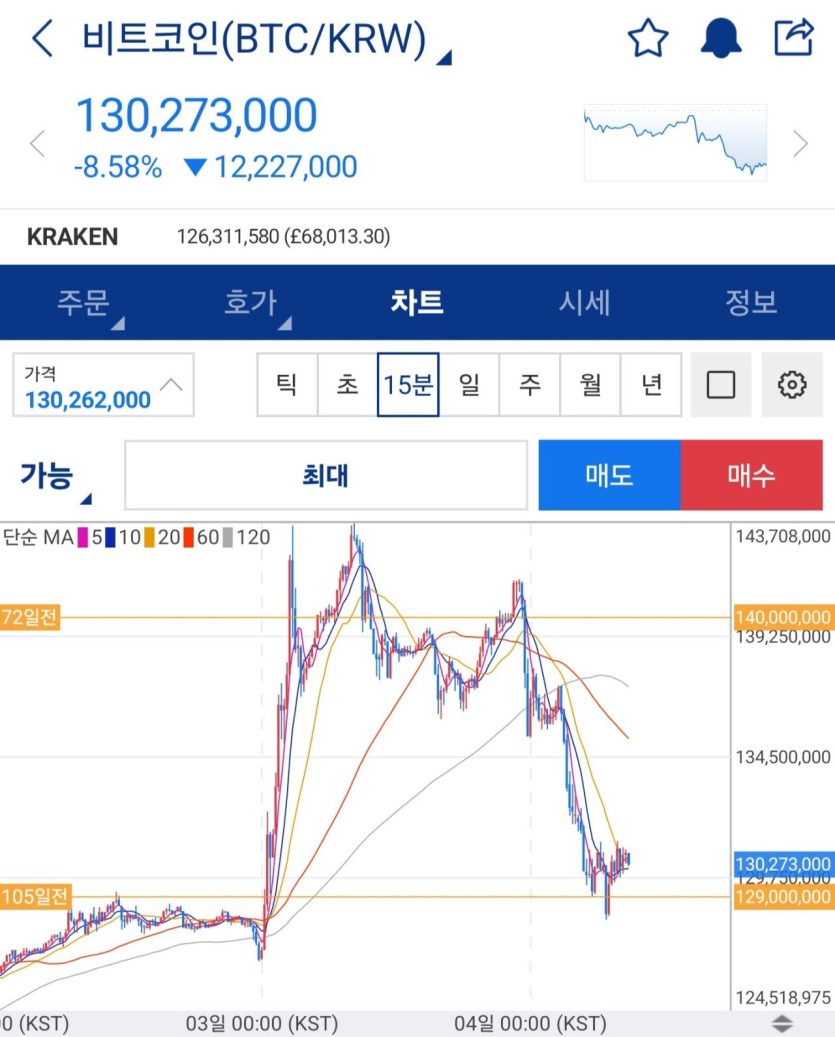Select the 주 chart interval
The height and width of the screenshot is (1037, 835).
[530, 385]
